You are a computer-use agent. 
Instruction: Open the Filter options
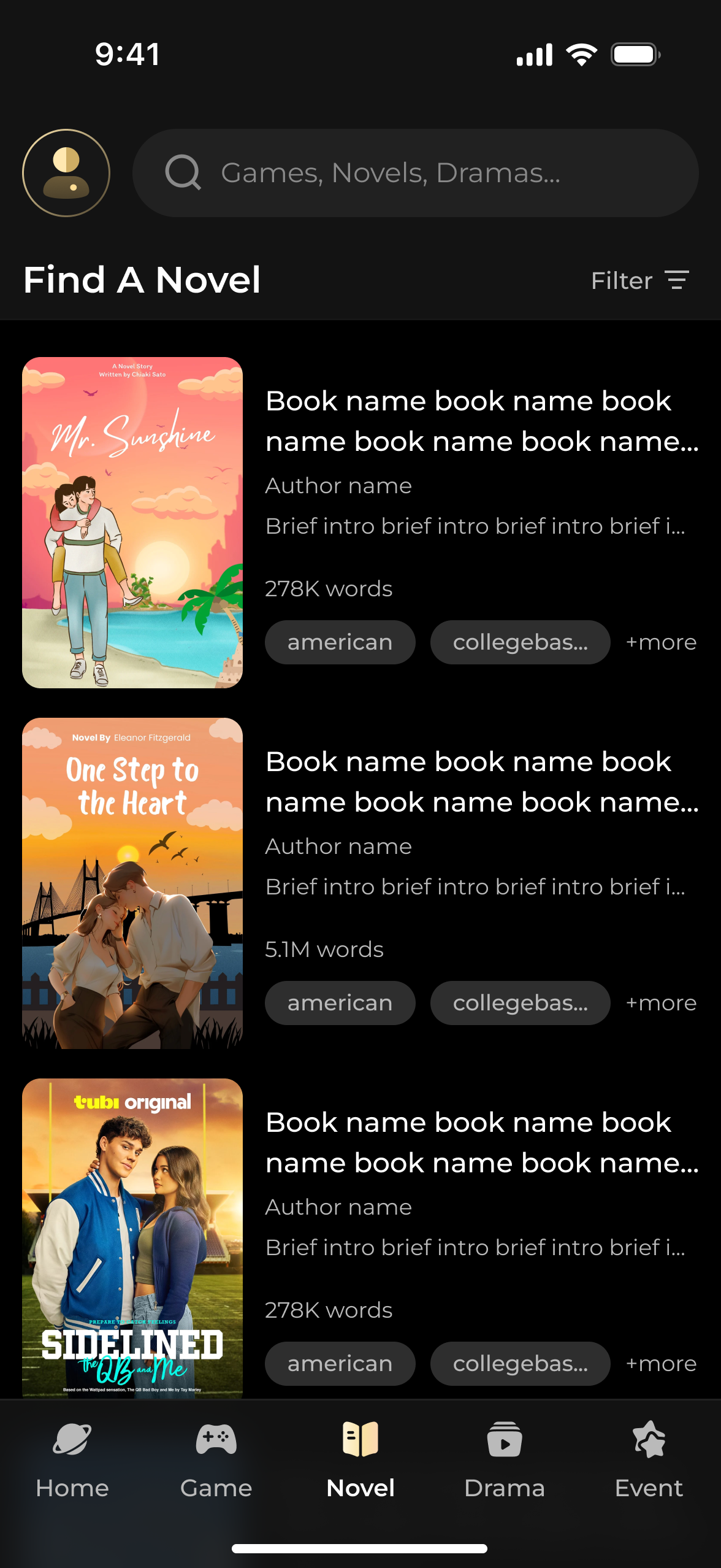pyautogui.click(x=641, y=280)
